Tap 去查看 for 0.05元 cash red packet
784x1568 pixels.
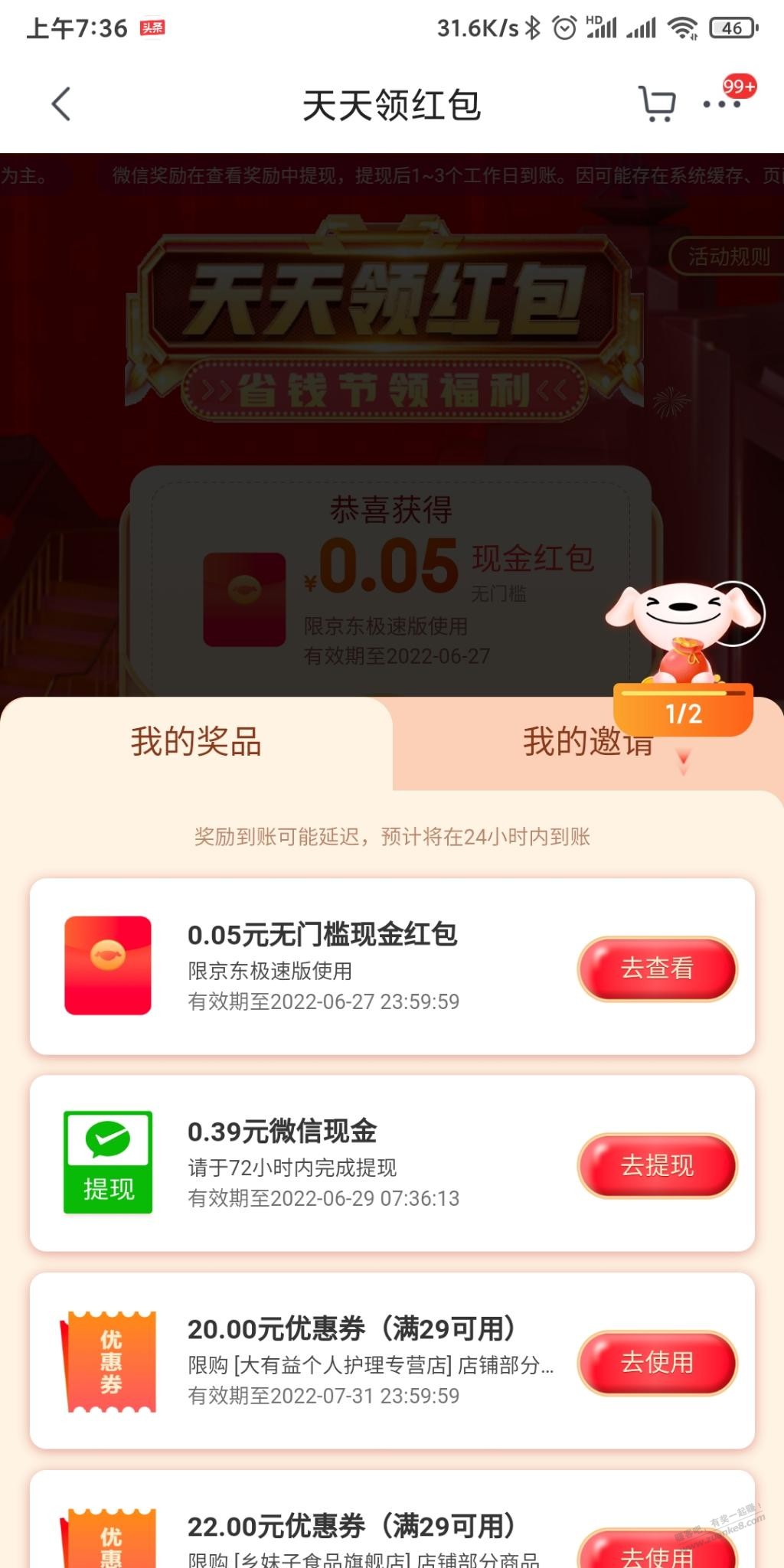(657, 969)
